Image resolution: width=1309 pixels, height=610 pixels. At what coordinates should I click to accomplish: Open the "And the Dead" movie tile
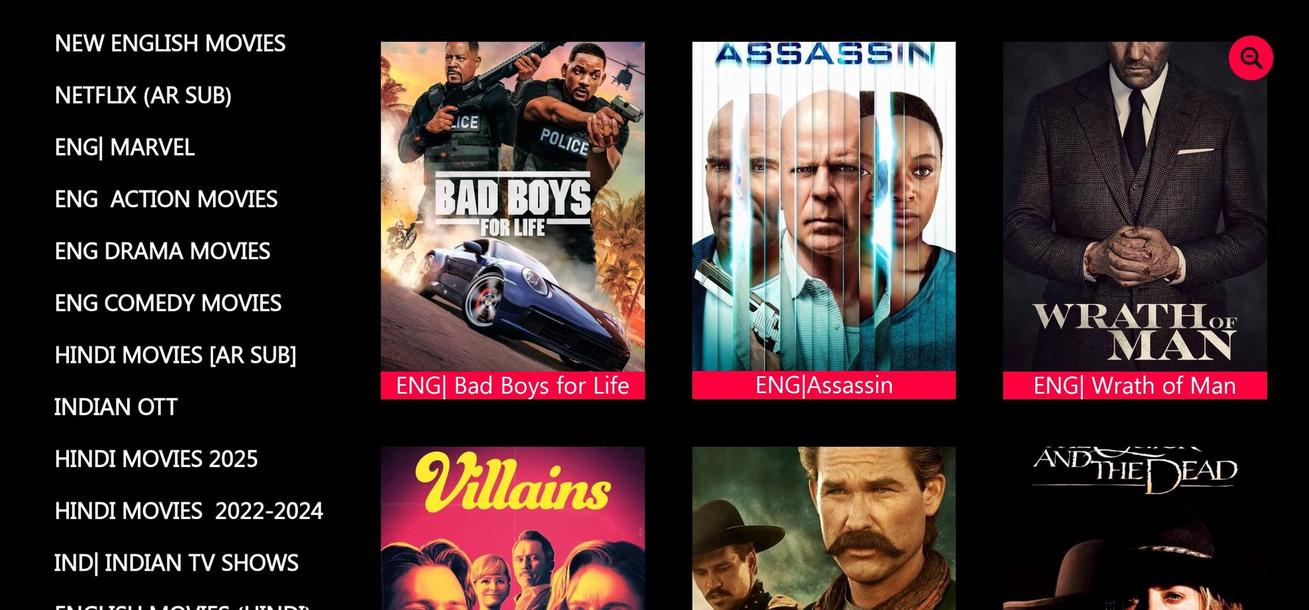coord(1134,528)
